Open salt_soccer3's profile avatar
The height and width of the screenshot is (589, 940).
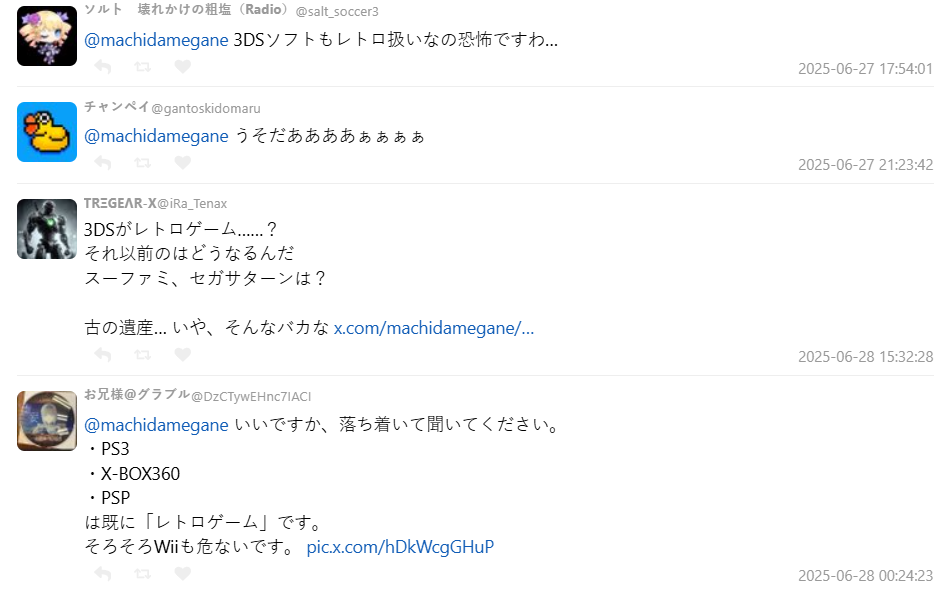click(47, 36)
